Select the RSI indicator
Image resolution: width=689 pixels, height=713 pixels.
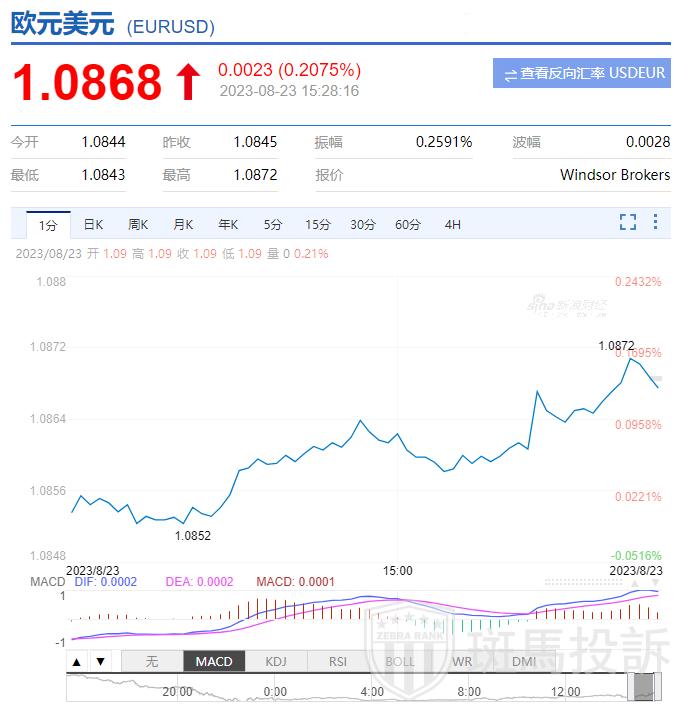coord(337,661)
